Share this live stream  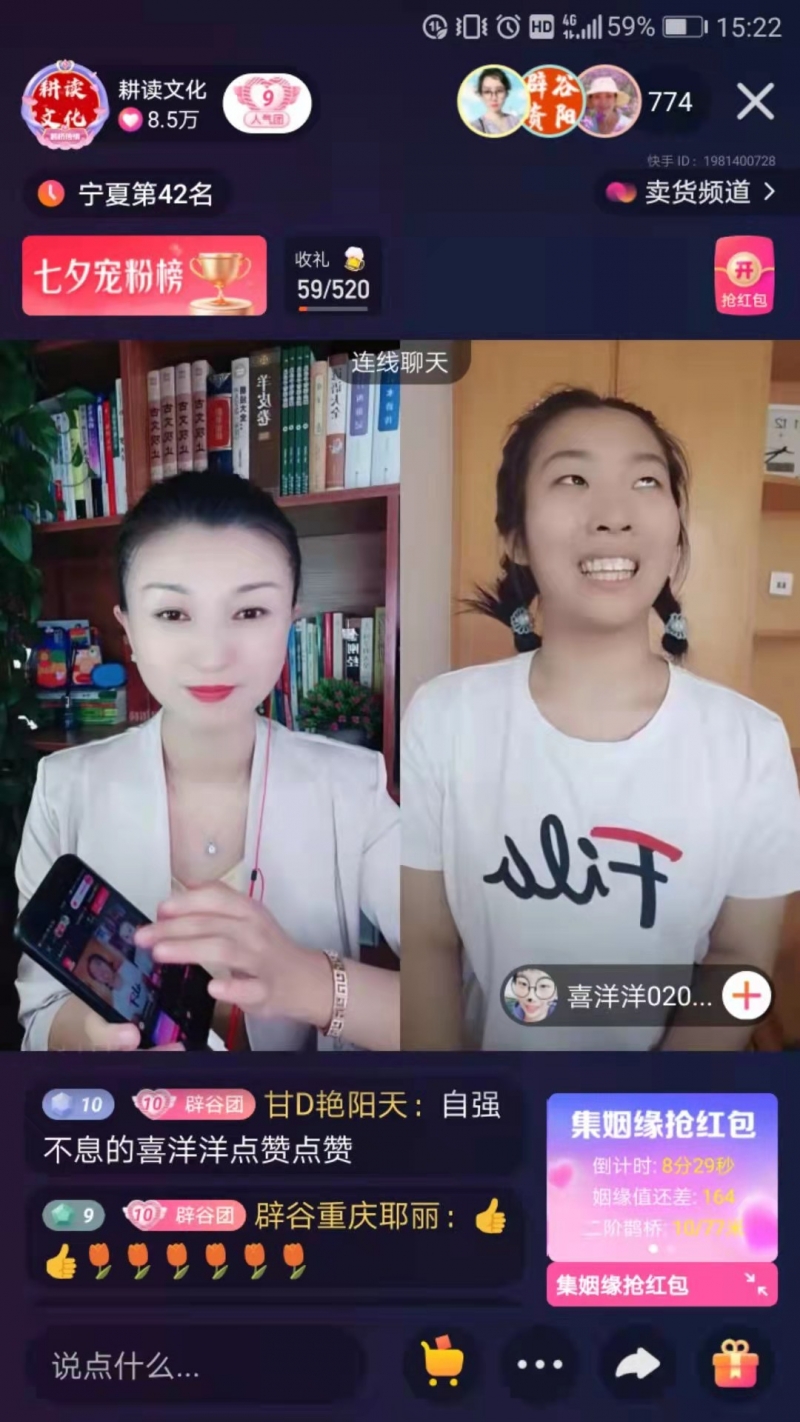(x=637, y=1364)
